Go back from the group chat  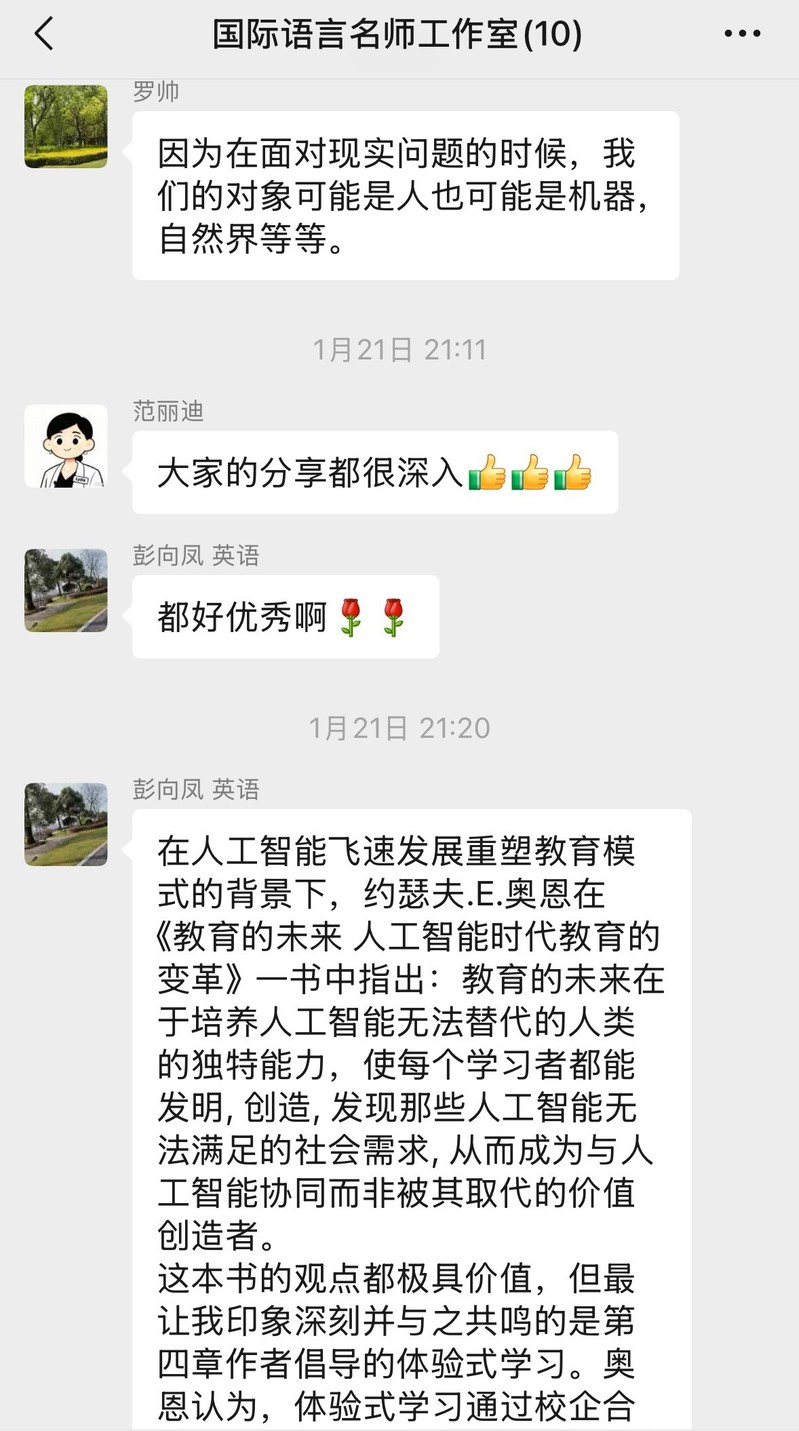click(x=44, y=35)
